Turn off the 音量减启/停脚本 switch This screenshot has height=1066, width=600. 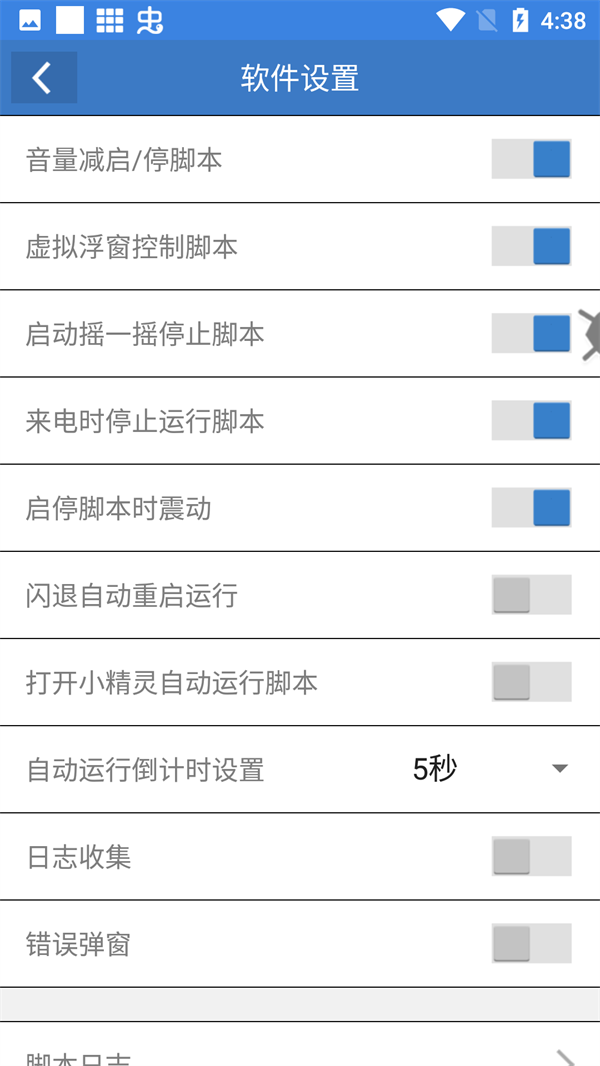(x=531, y=159)
